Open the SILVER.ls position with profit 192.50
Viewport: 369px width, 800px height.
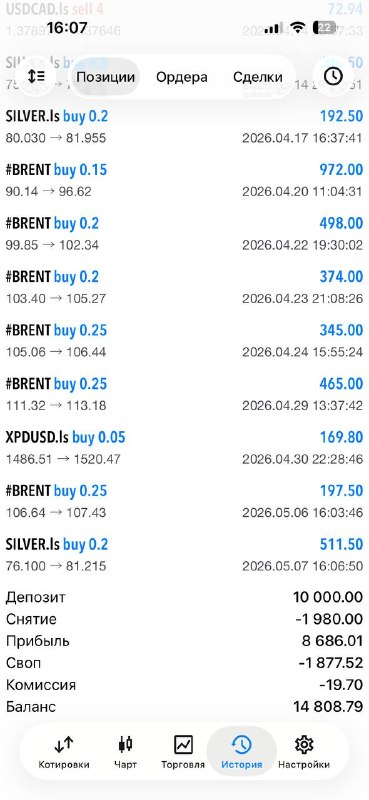pyautogui.click(x=184, y=127)
